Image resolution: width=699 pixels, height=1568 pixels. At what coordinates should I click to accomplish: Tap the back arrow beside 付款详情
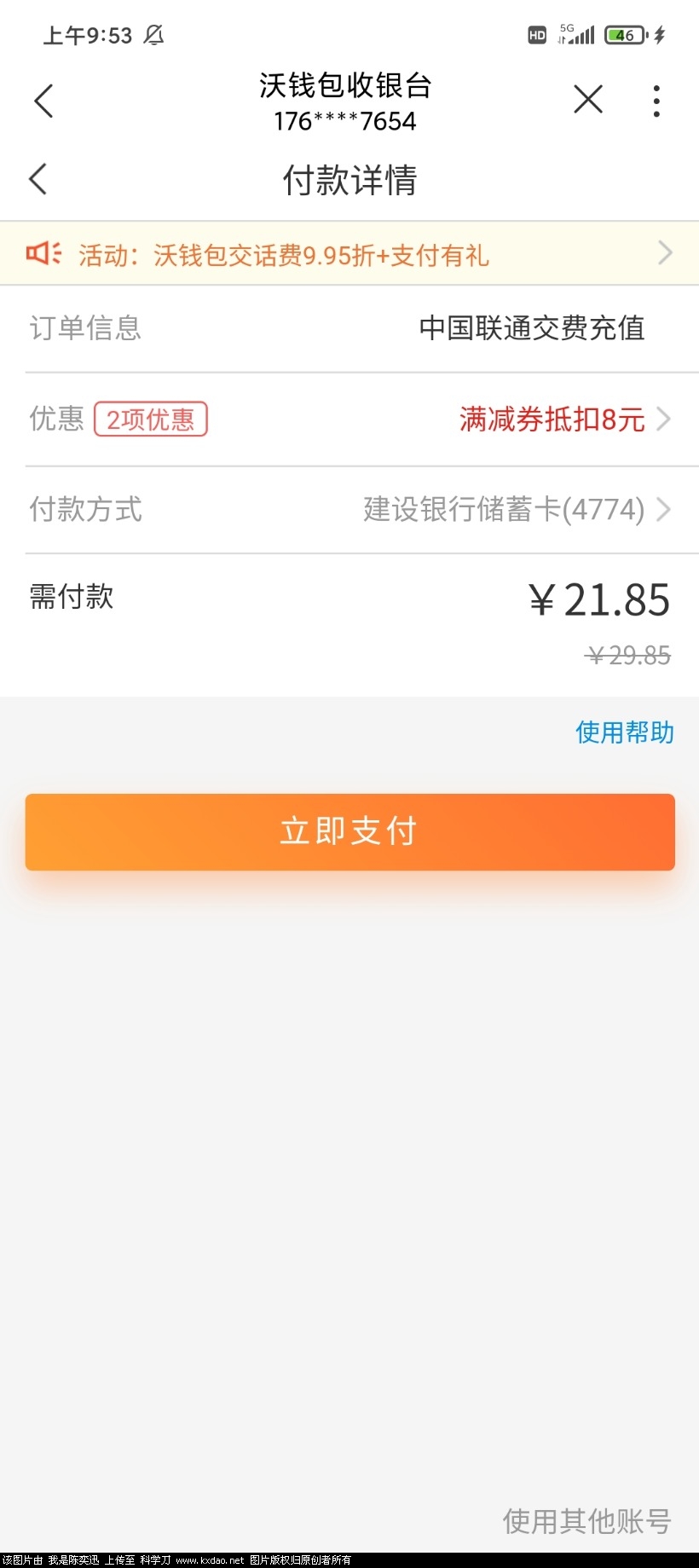pos(37,180)
